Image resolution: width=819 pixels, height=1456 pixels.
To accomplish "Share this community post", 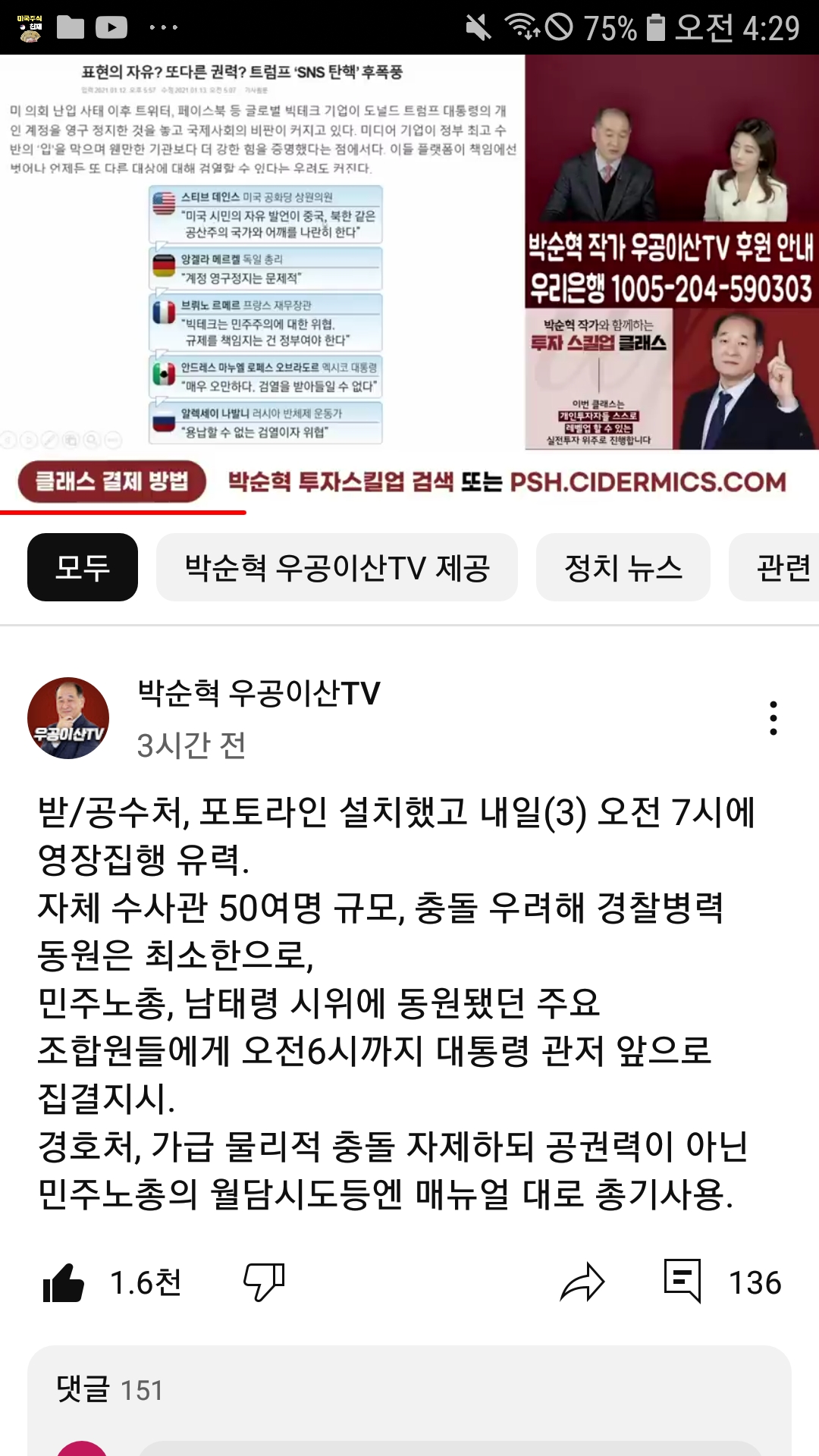I will [x=582, y=1282].
